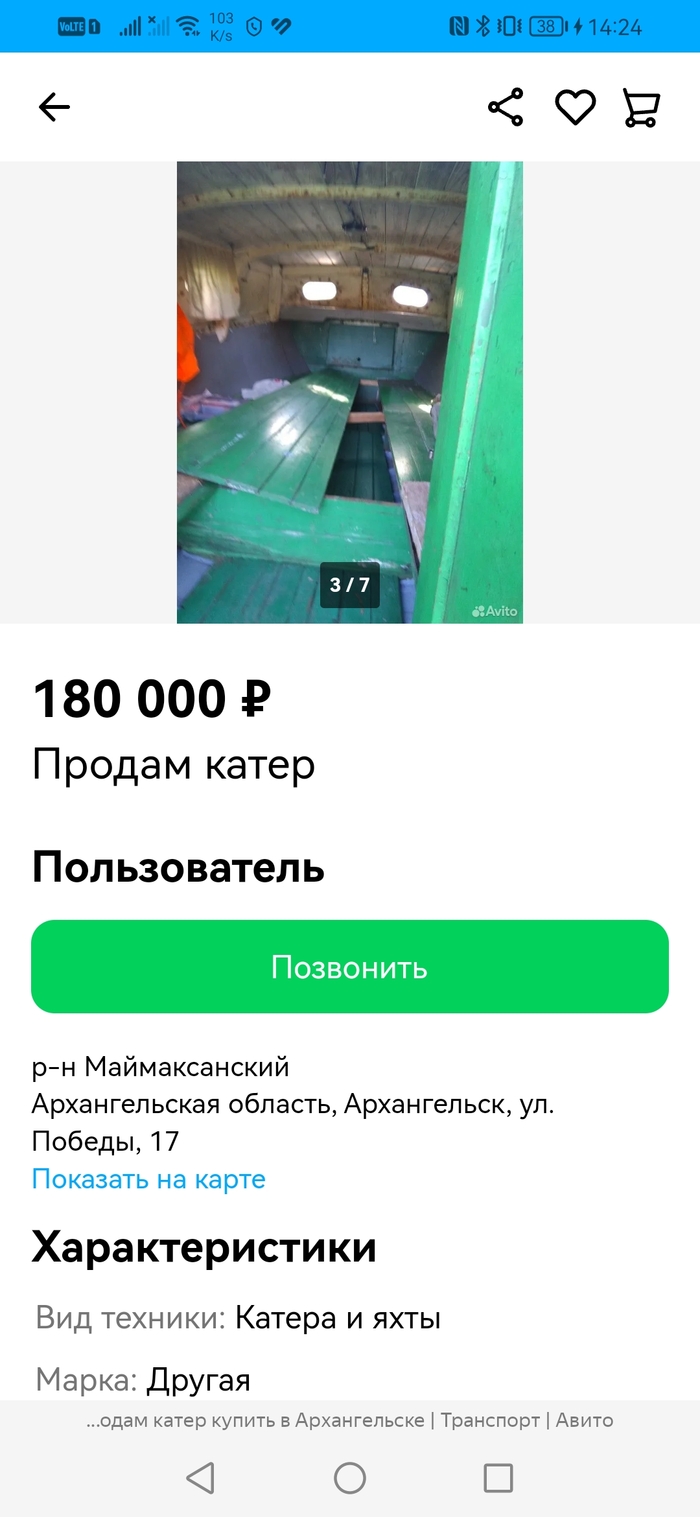The height and width of the screenshot is (1517, 700).
Task: Share this boat listing
Action: (x=506, y=107)
